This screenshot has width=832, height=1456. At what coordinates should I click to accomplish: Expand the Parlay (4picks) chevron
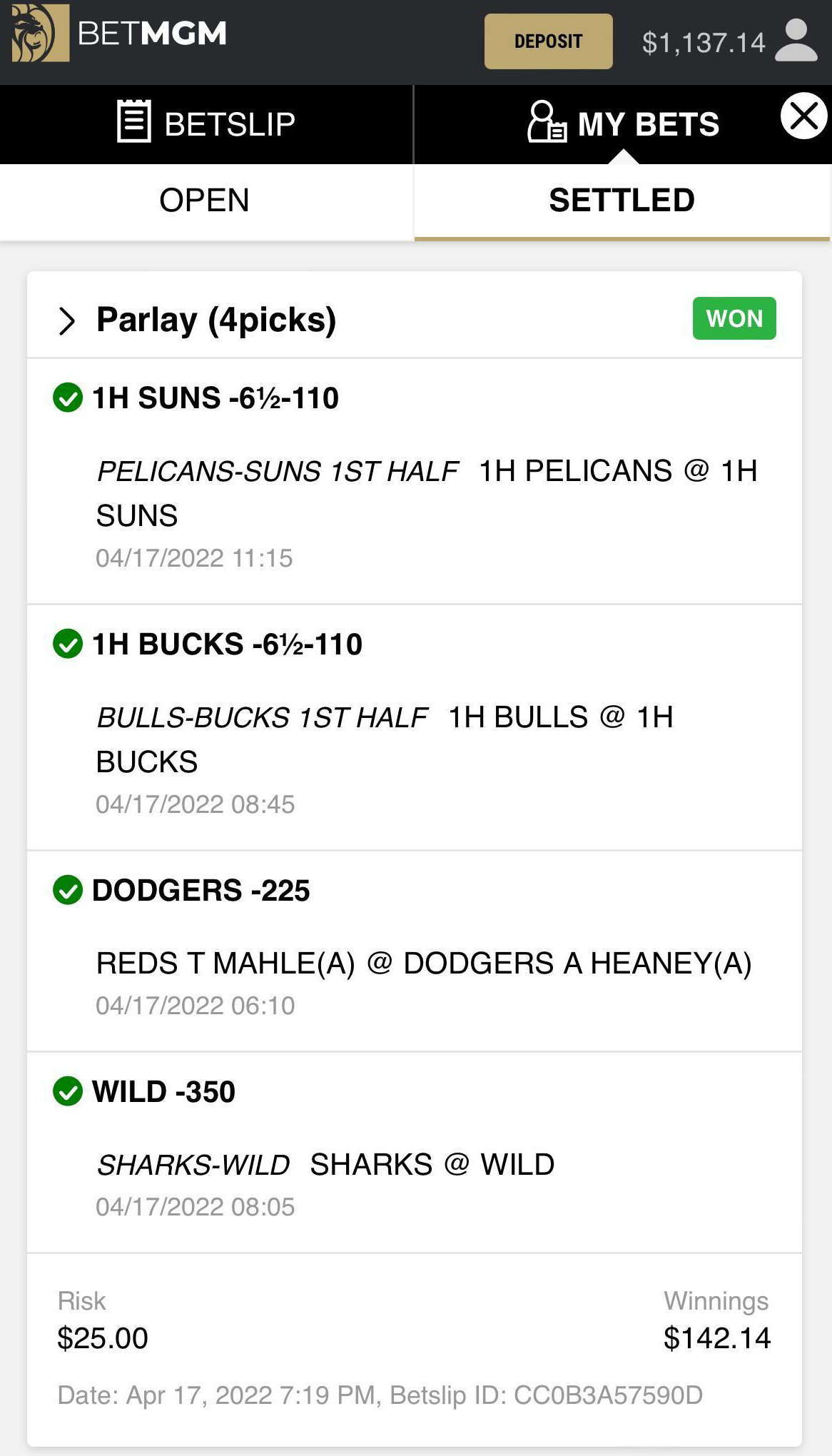pos(66,321)
